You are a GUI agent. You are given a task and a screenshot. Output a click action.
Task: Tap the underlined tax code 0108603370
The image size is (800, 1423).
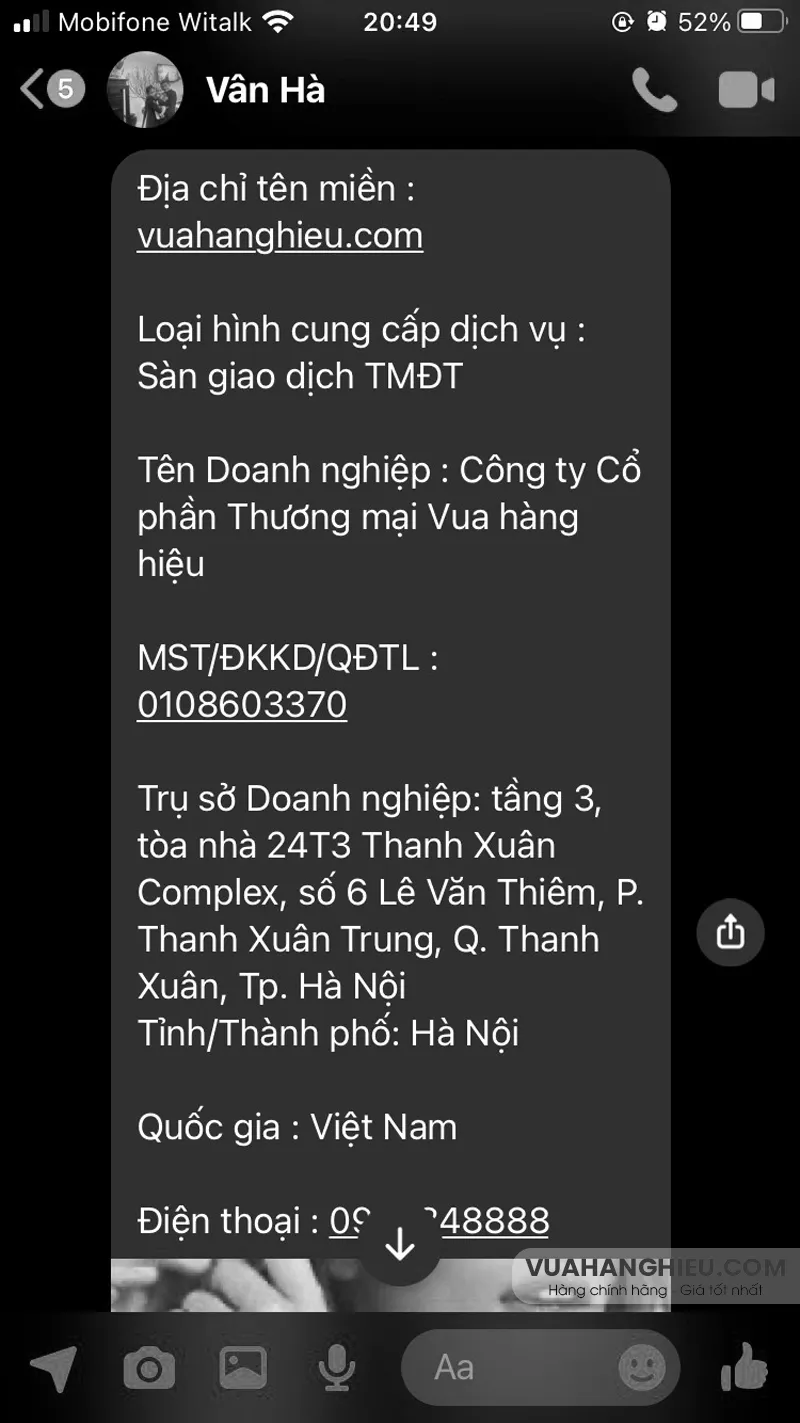point(241,705)
